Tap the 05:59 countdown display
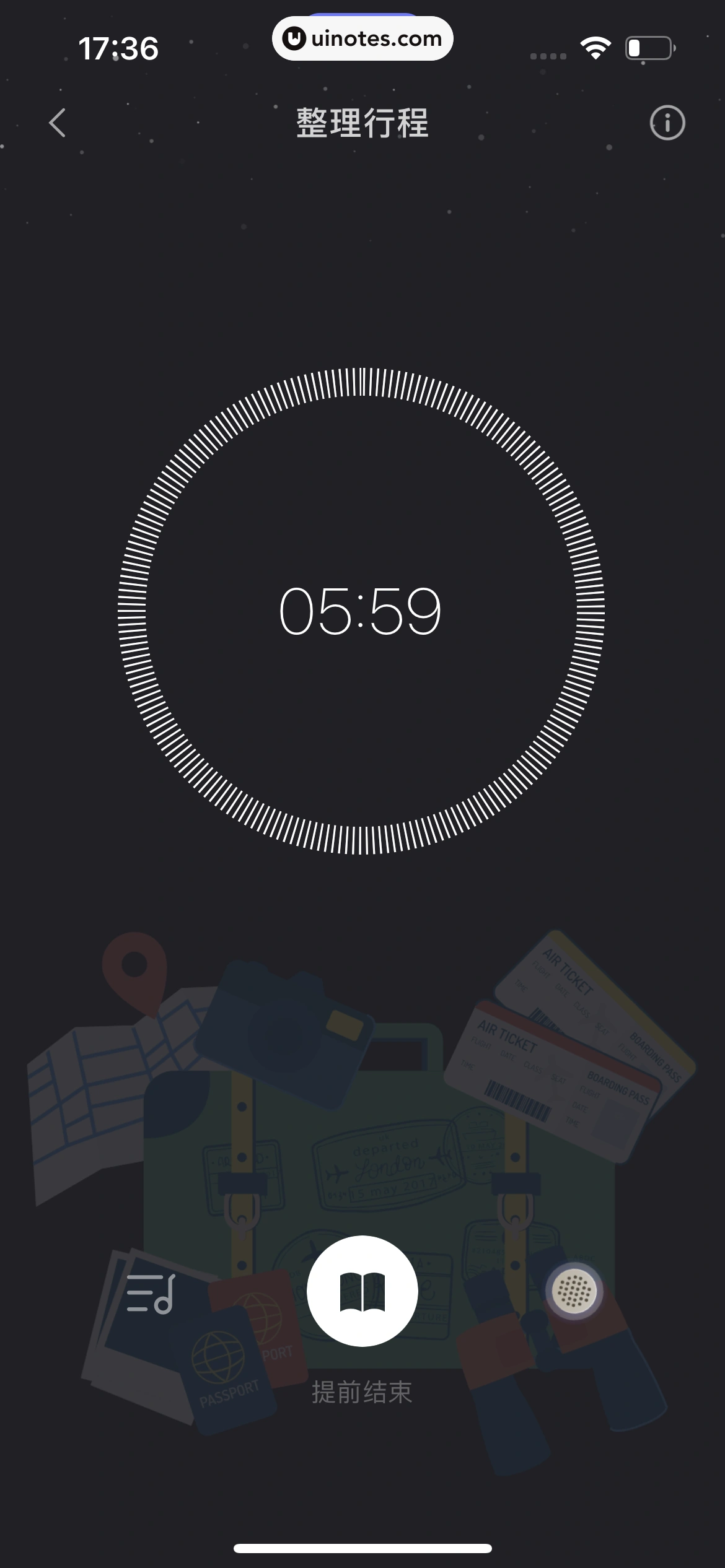This screenshot has width=725, height=1568. pyautogui.click(x=362, y=613)
